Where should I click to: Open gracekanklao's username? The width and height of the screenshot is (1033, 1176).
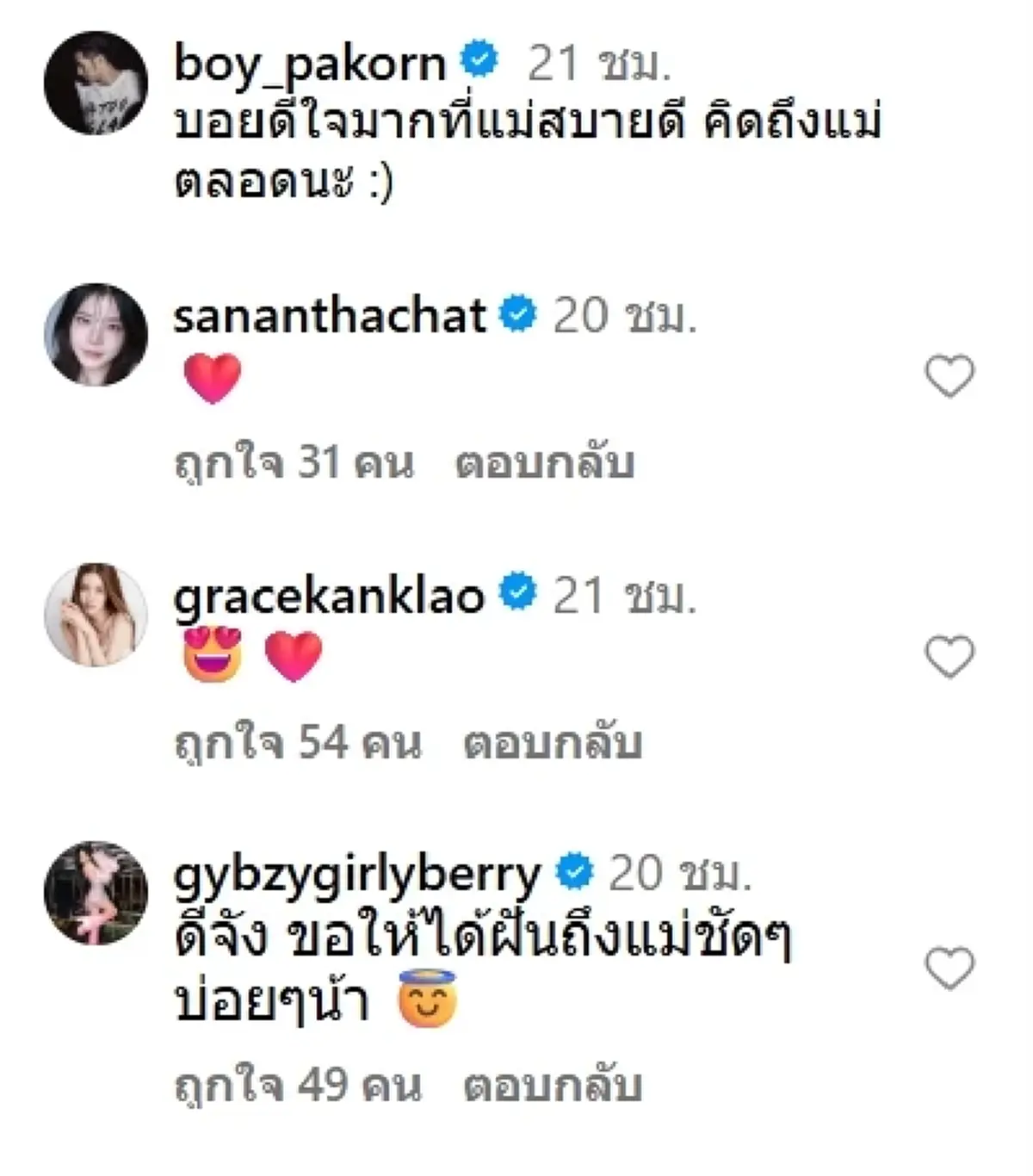pyautogui.click(x=331, y=593)
